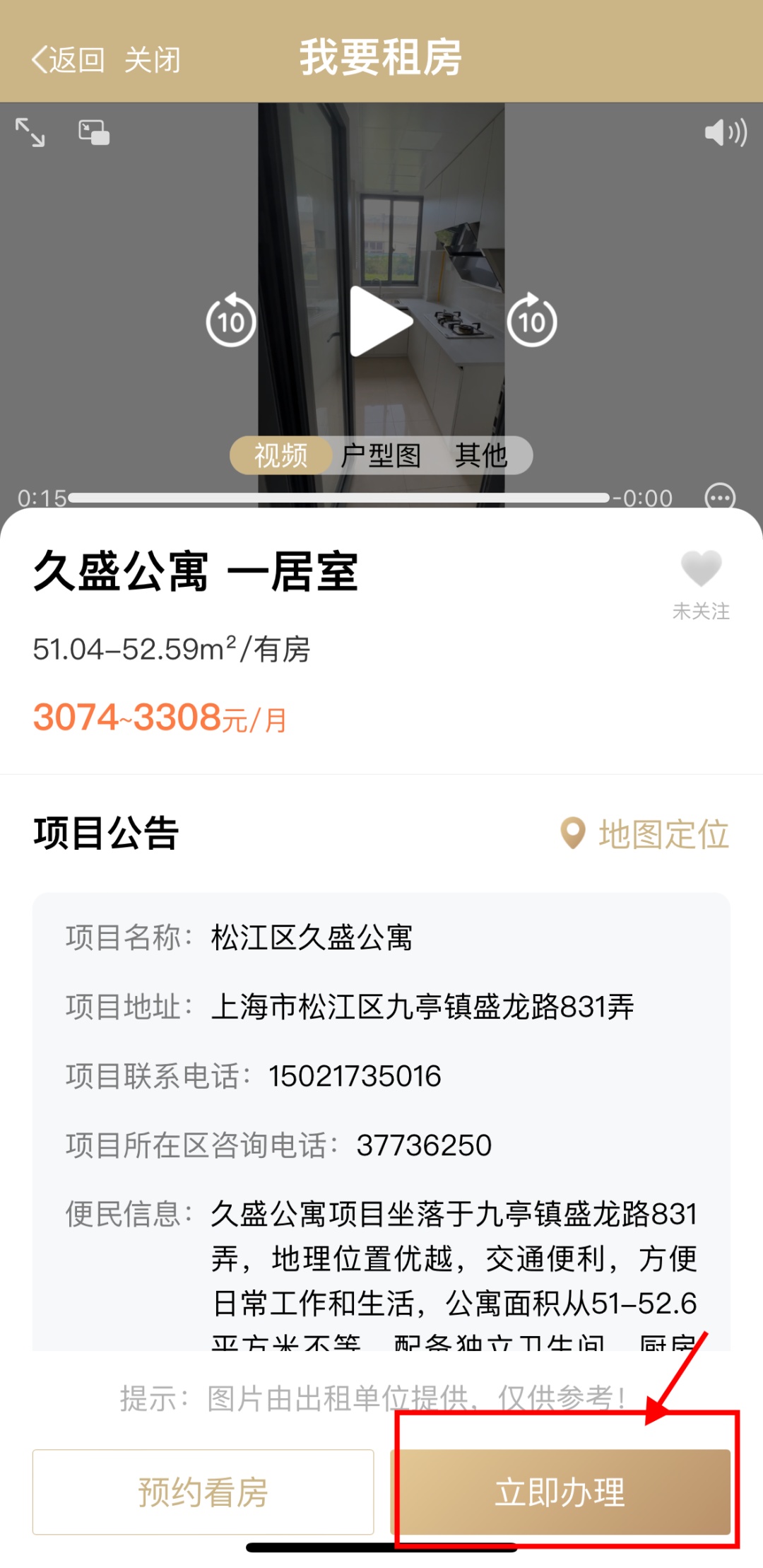Rewind the video 10 seconds

tap(230, 321)
